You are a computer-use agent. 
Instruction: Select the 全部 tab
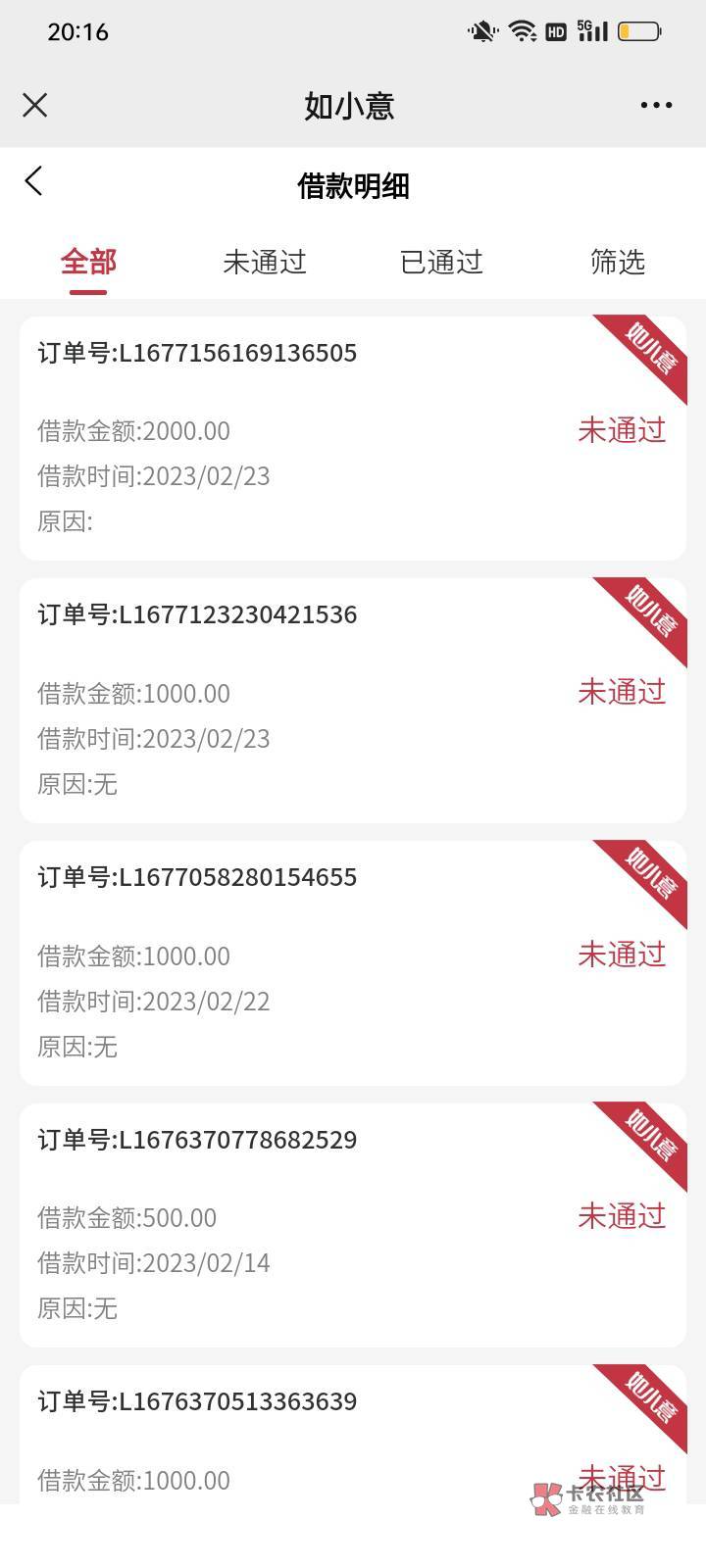pyautogui.click(x=88, y=262)
